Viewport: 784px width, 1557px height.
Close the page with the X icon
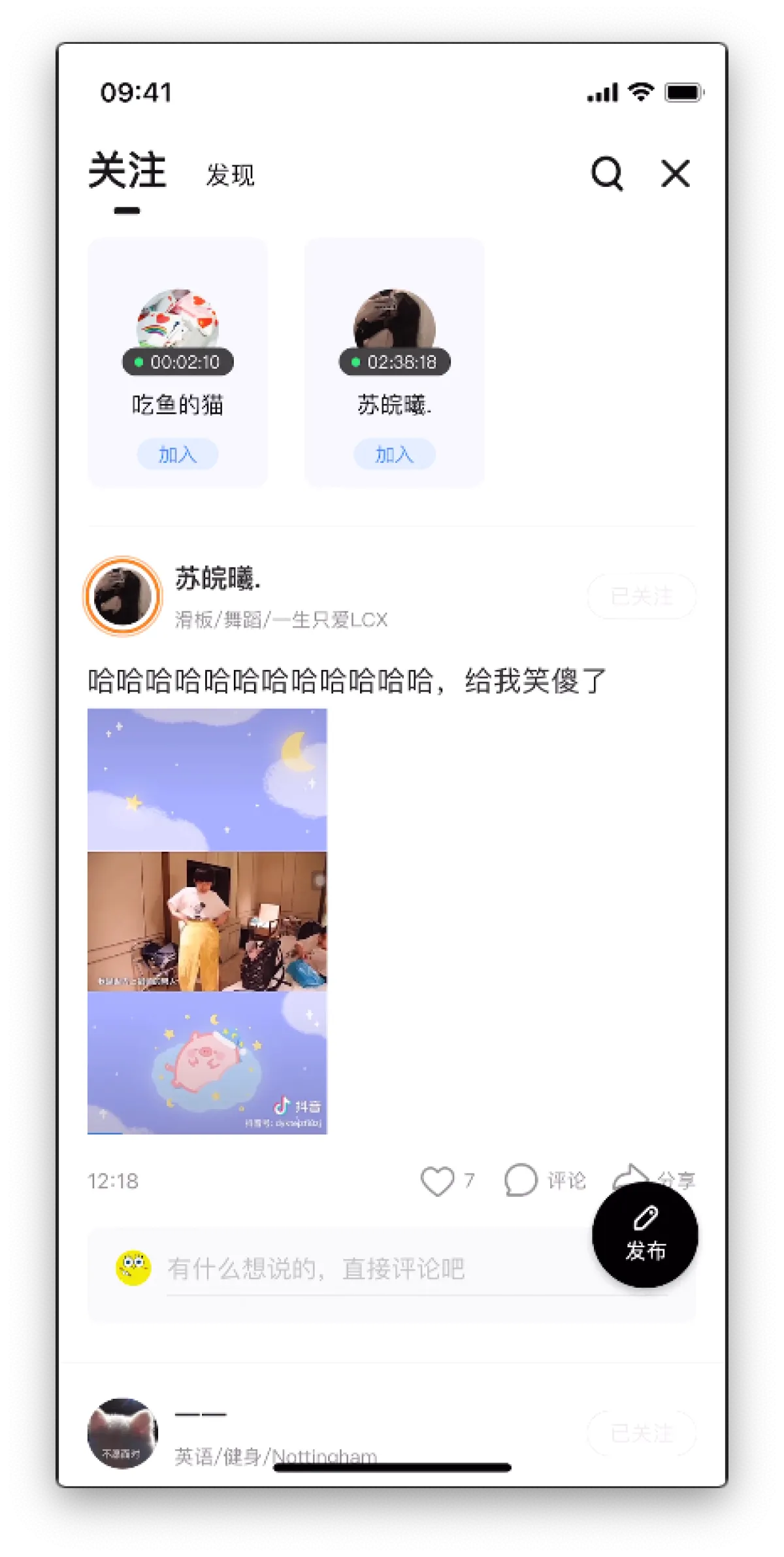[675, 174]
